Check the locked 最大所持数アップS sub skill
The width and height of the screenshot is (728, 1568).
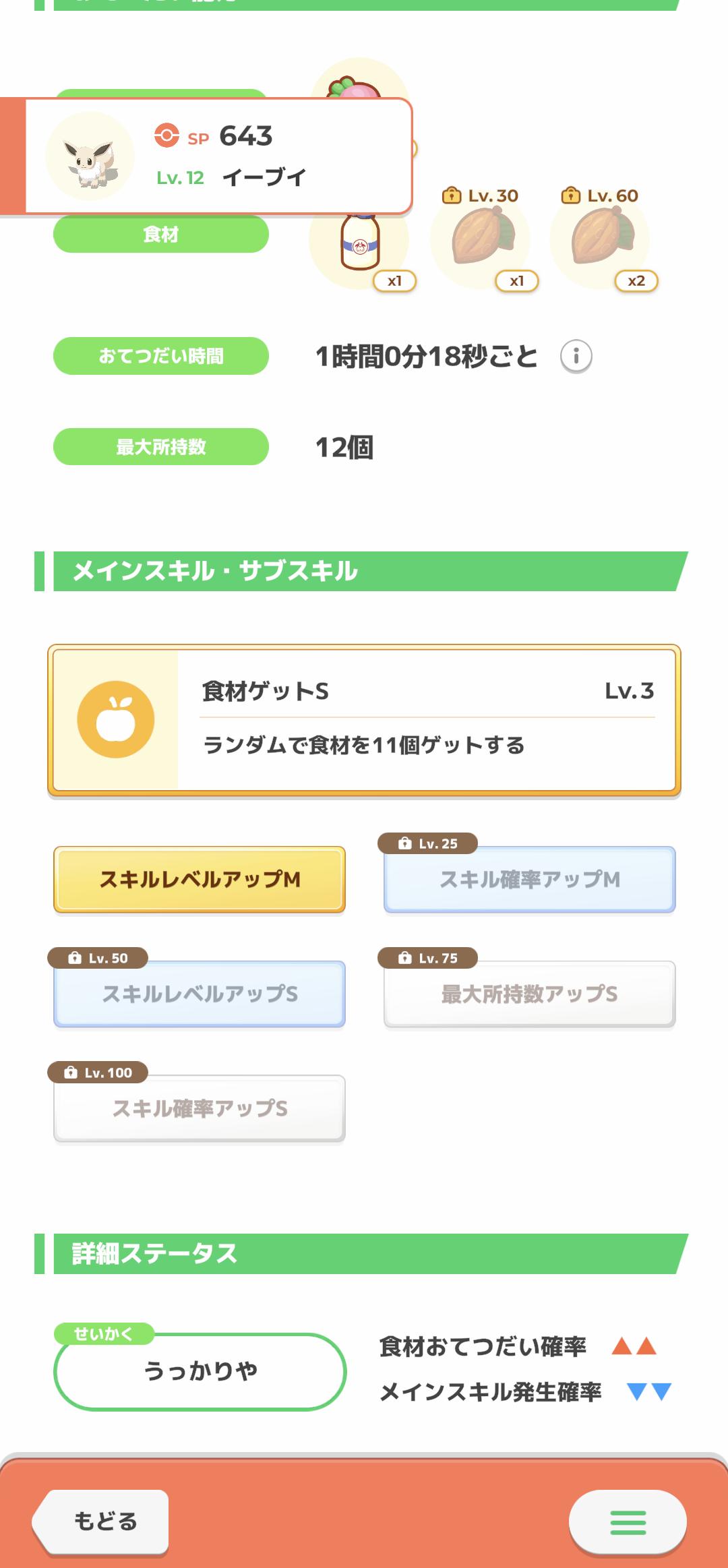530,994
